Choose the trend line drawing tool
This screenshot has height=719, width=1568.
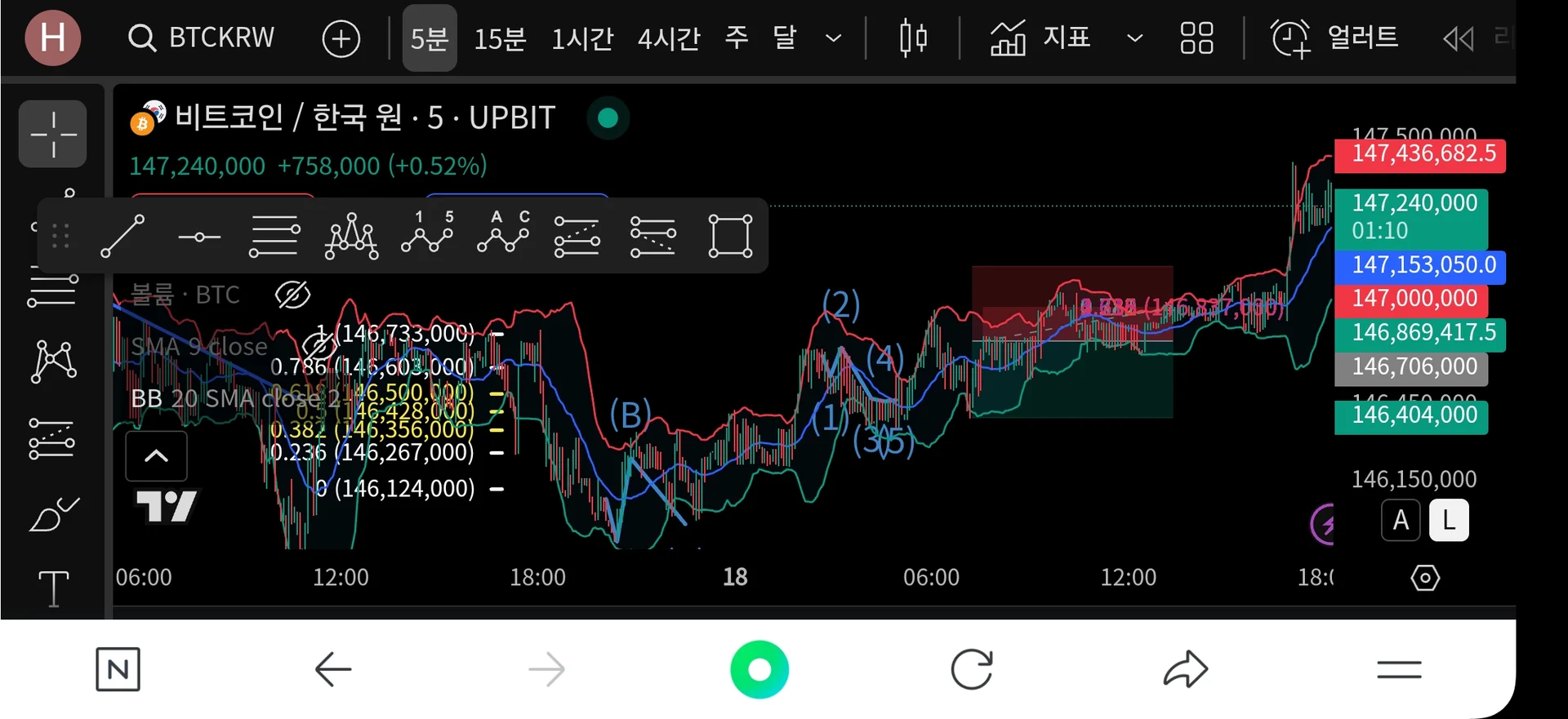(x=122, y=237)
